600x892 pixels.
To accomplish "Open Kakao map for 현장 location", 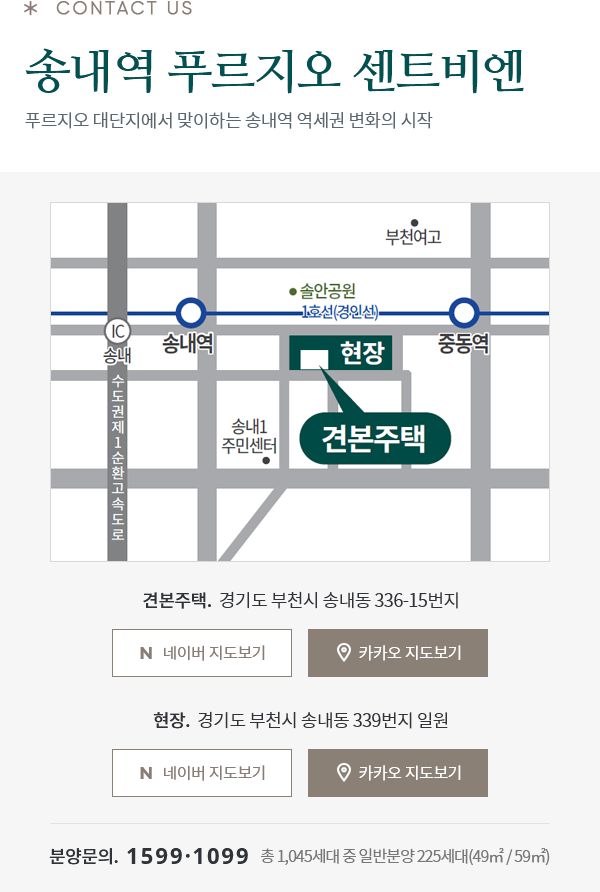I will (x=398, y=773).
